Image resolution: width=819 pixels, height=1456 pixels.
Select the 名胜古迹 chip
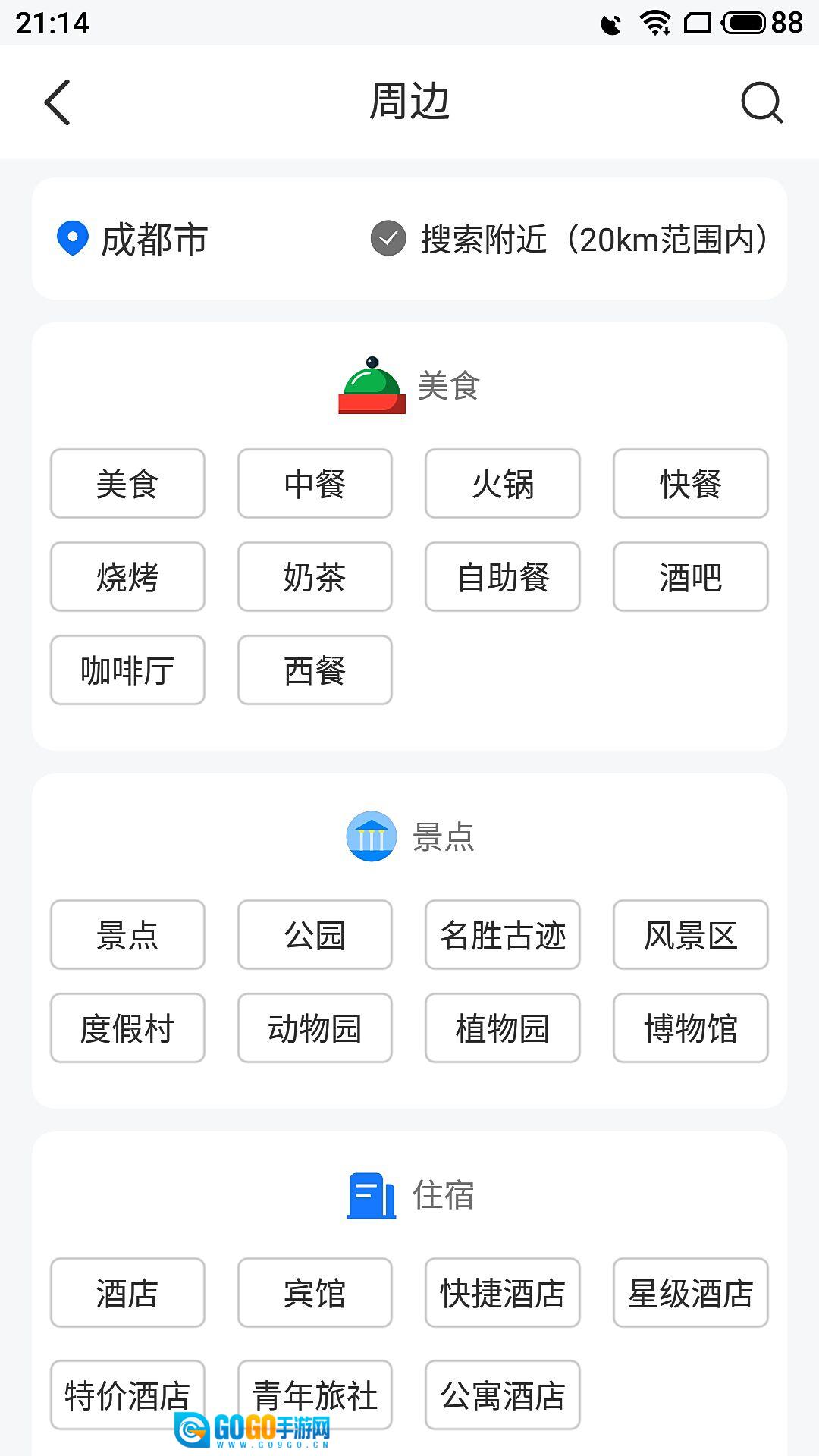[502, 935]
